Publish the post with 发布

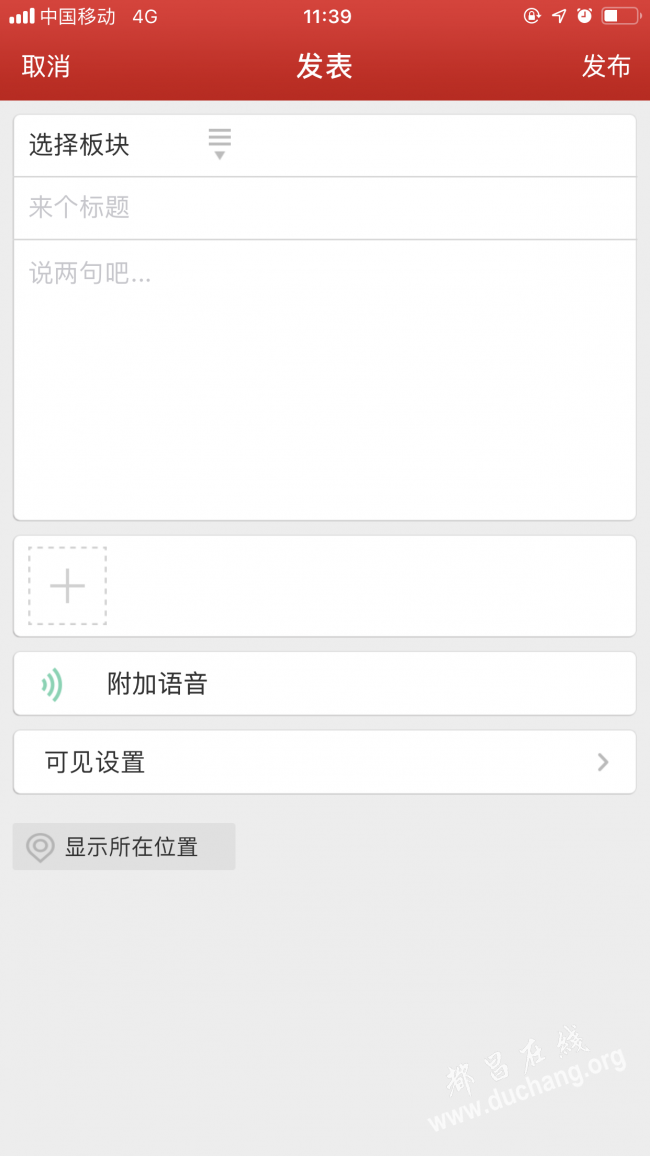(606, 66)
